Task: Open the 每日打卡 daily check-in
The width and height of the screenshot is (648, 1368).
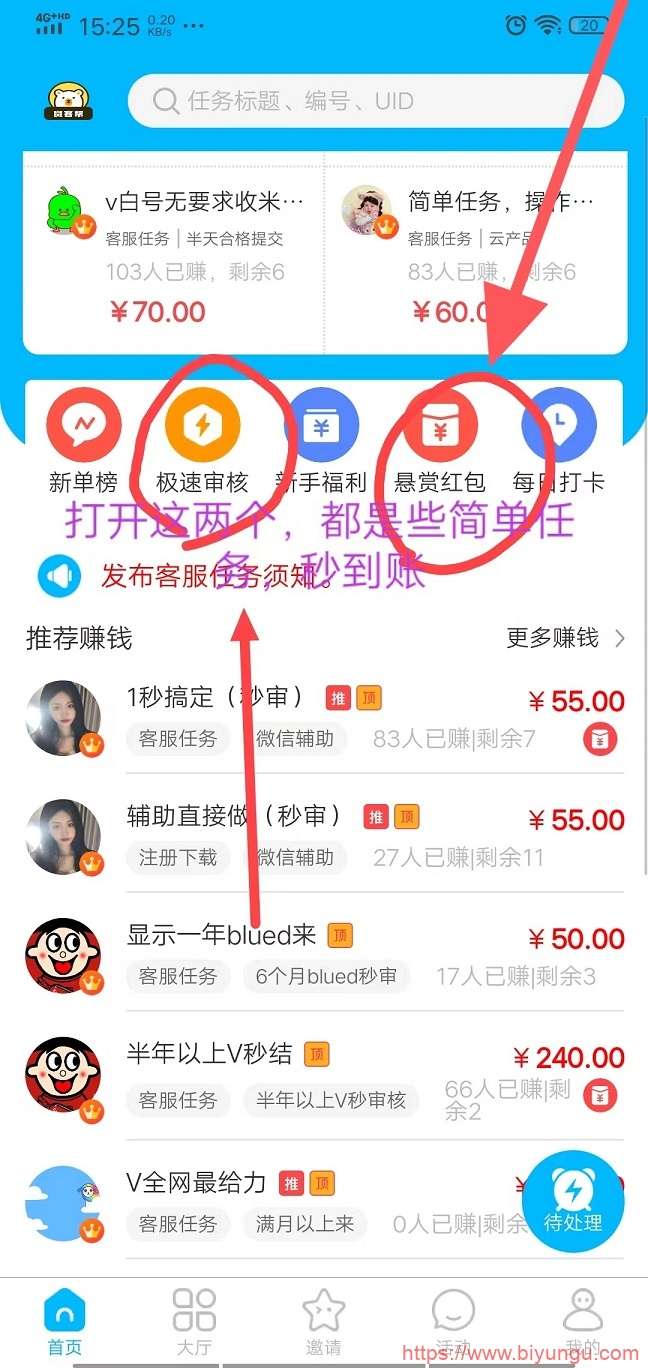Action: pyautogui.click(x=558, y=440)
